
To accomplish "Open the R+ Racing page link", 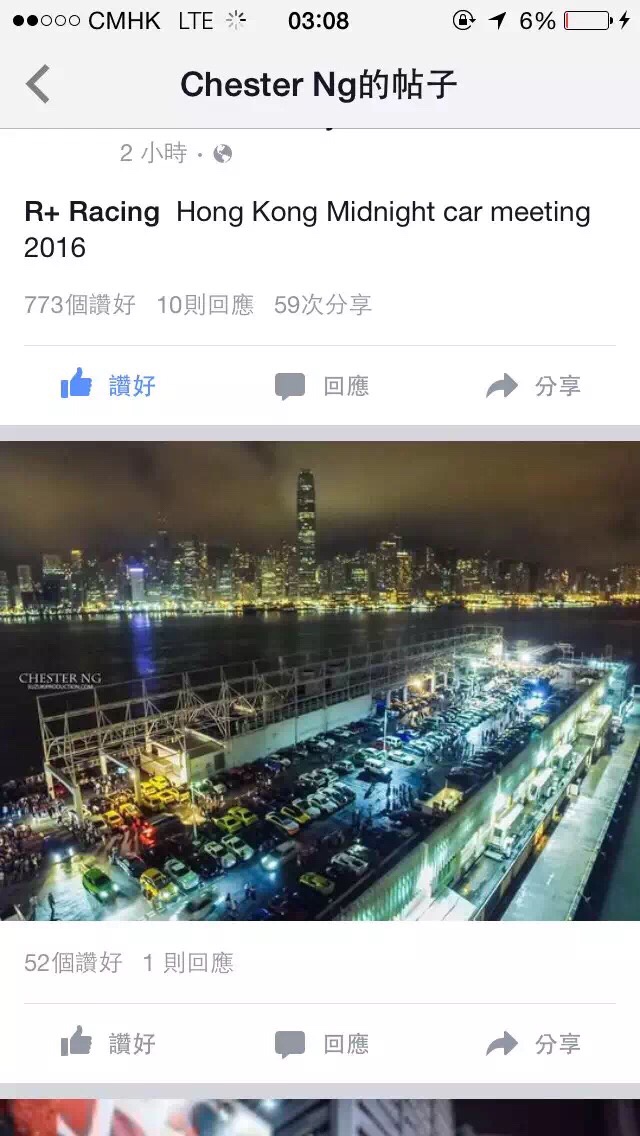I will [92, 212].
